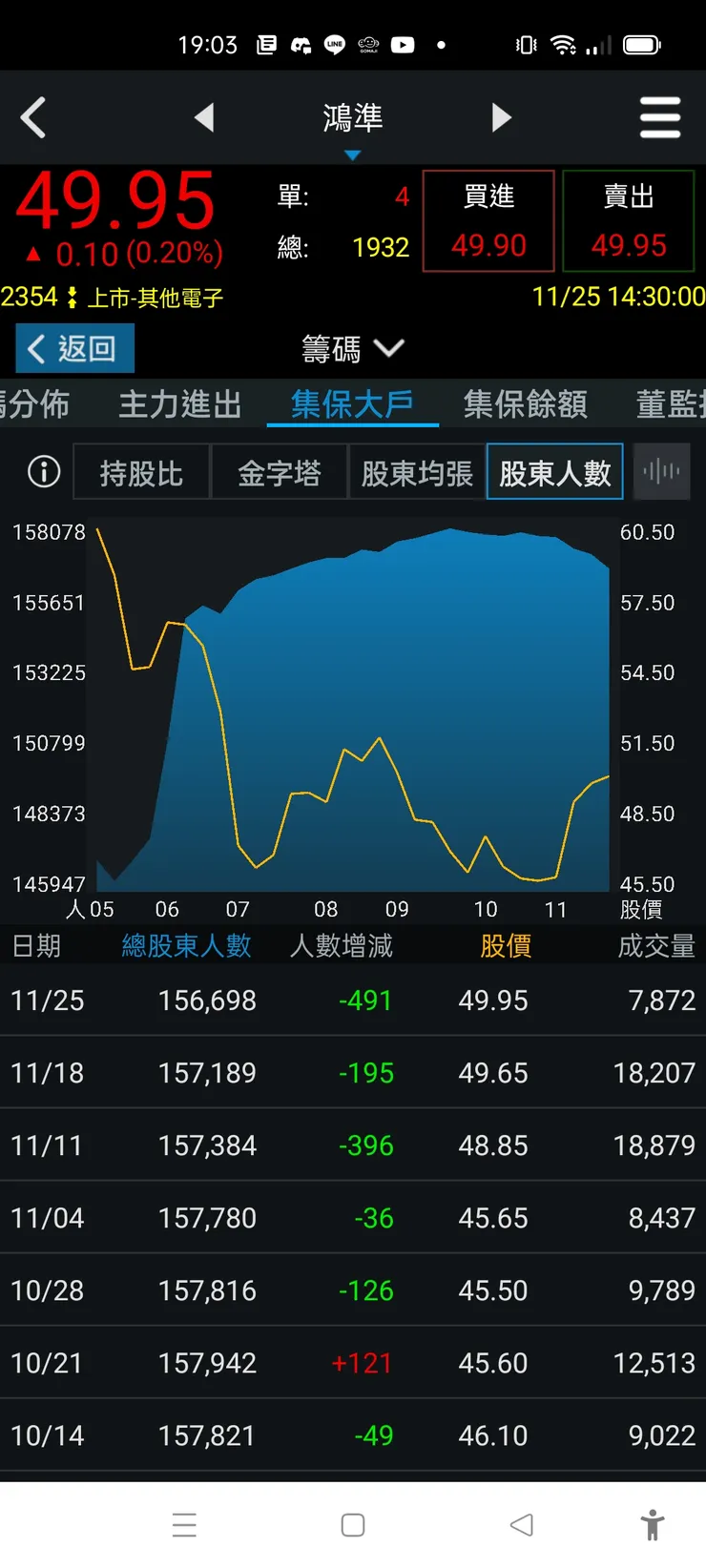Viewport: 706px width, 1568px height.
Task: Select the 11/18 row in the shareholder table
Action: click(x=353, y=1072)
